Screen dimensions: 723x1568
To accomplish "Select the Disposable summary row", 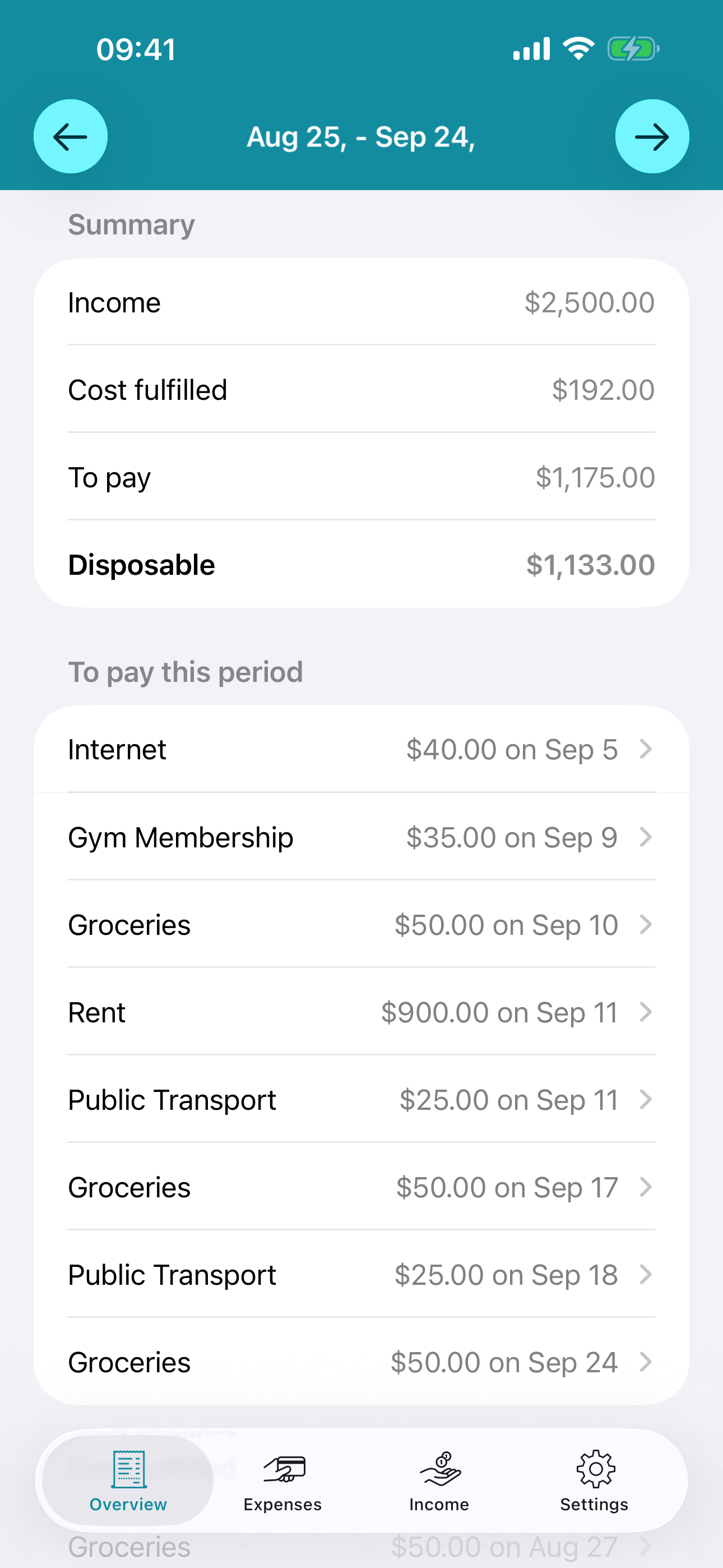I will 361,565.
